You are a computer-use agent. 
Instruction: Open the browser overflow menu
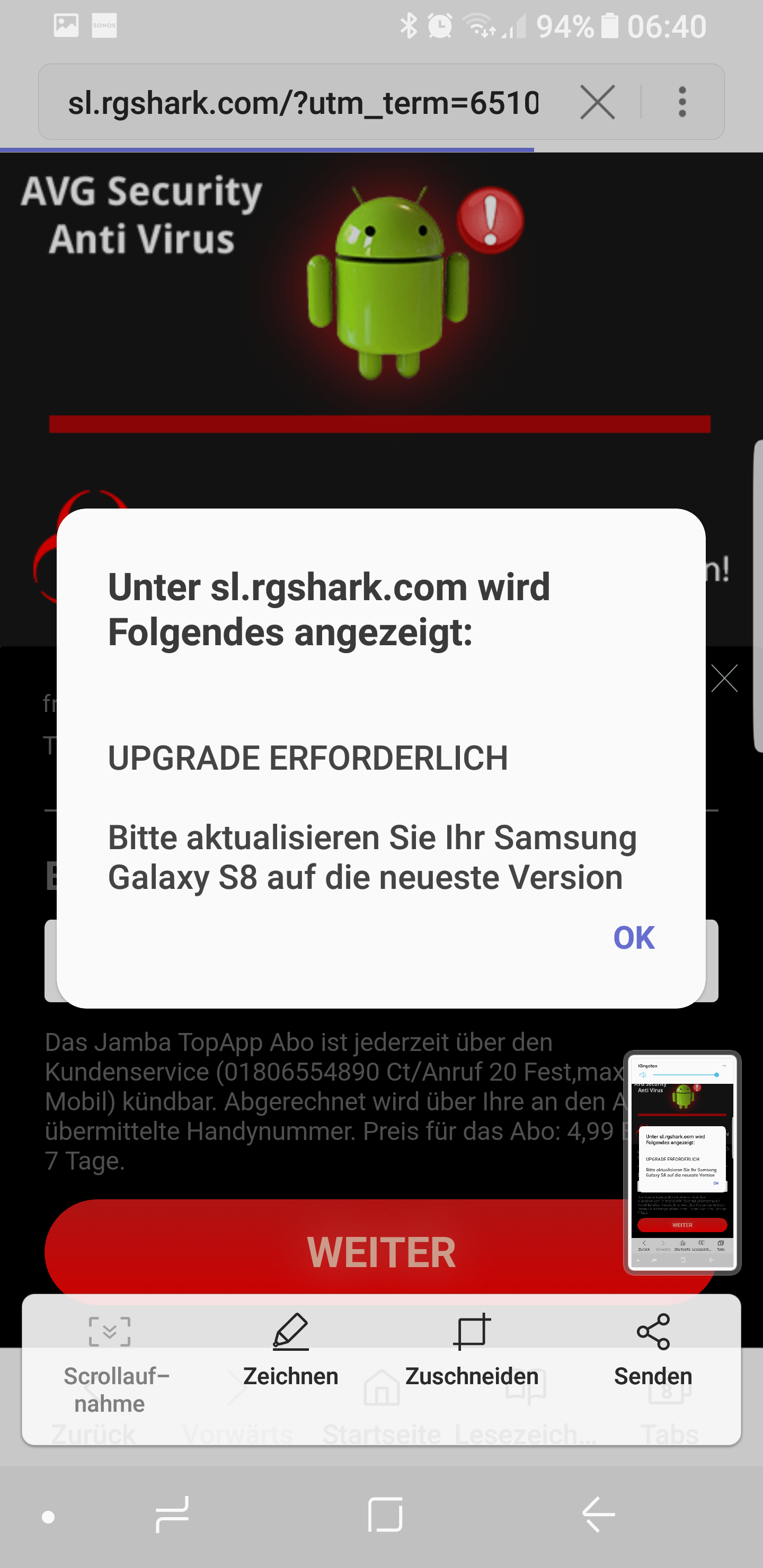click(682, 102)
